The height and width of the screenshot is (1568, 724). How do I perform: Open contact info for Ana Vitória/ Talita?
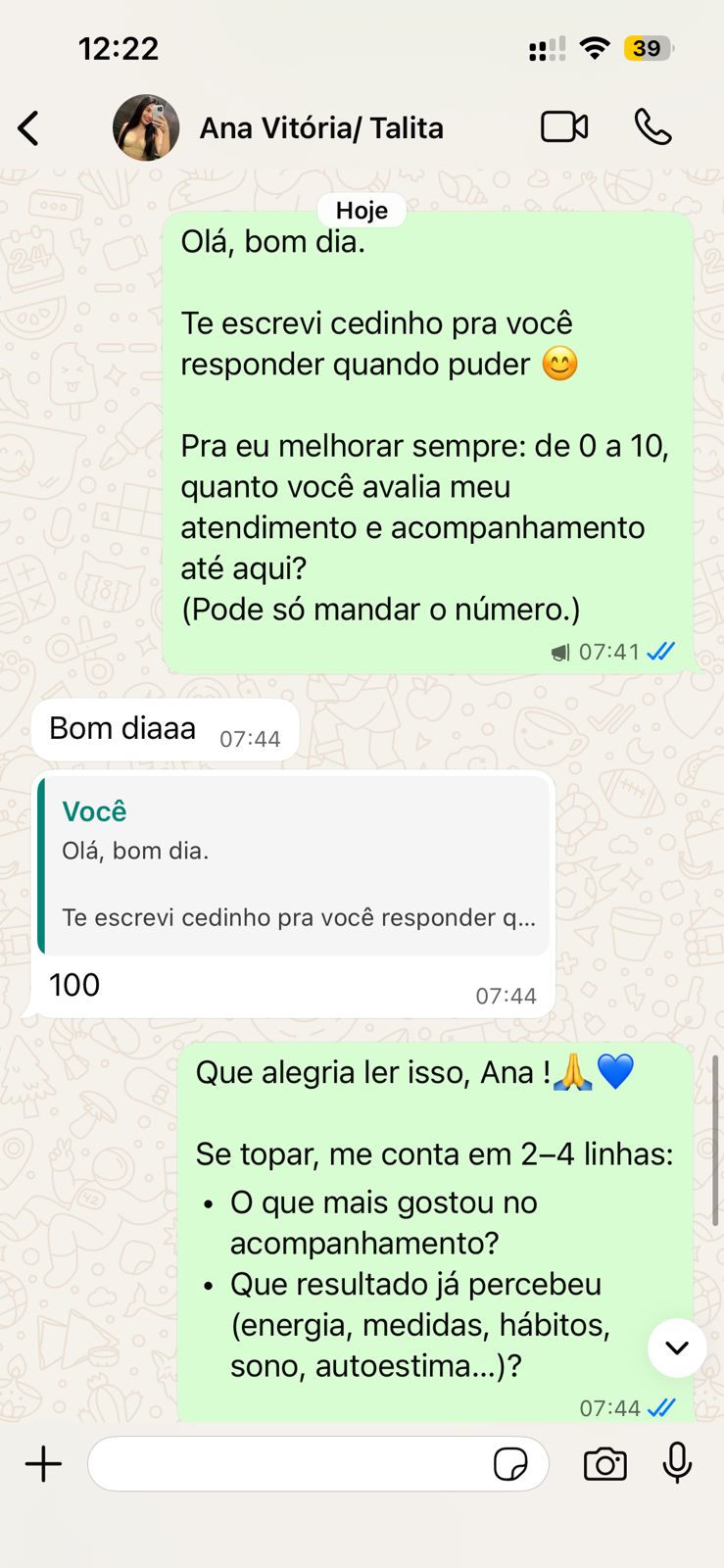coord(321,128)
